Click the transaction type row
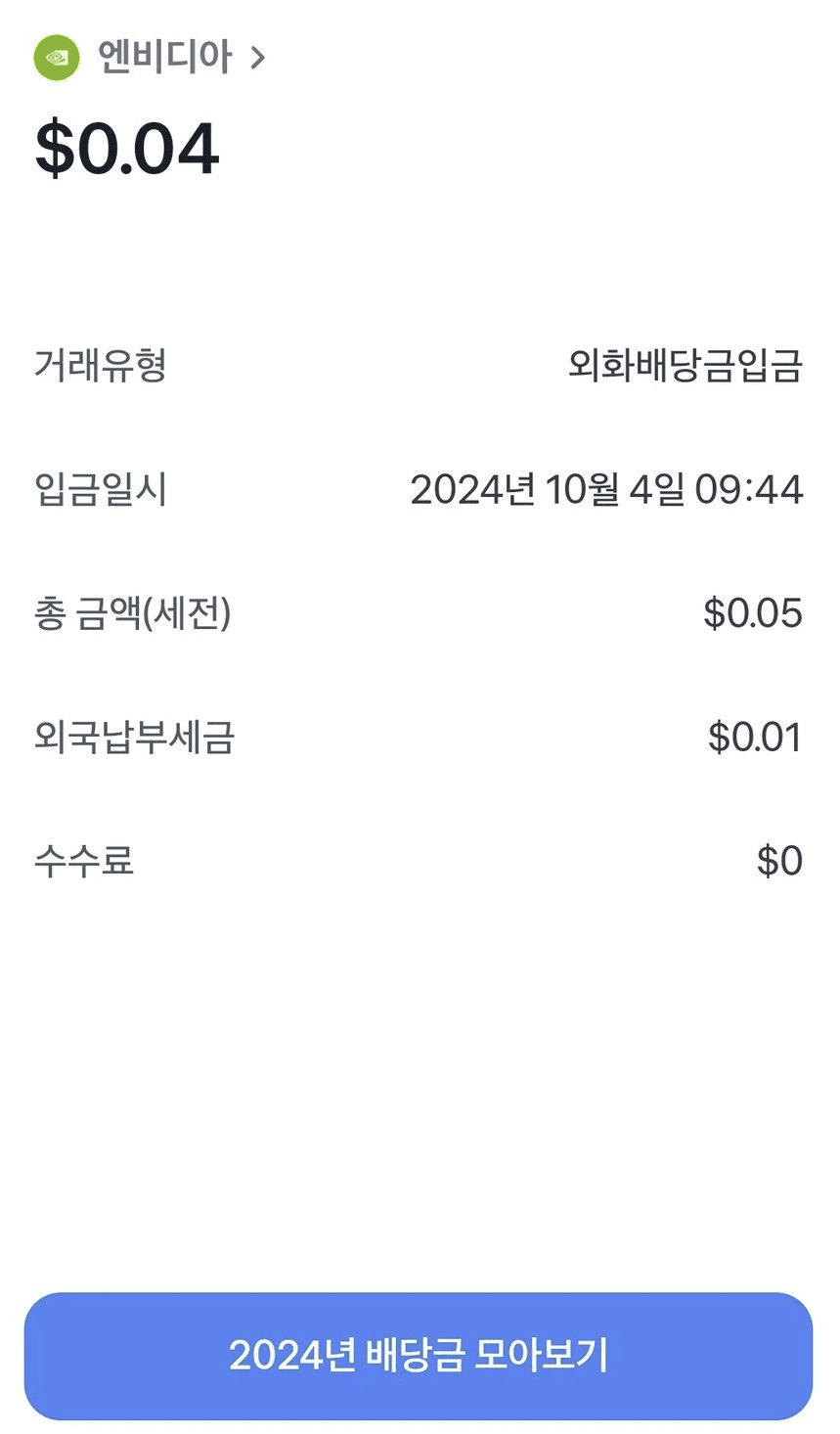Image resolution: width=840 pixels, height=1434 pixels. [x=420, y=366]
